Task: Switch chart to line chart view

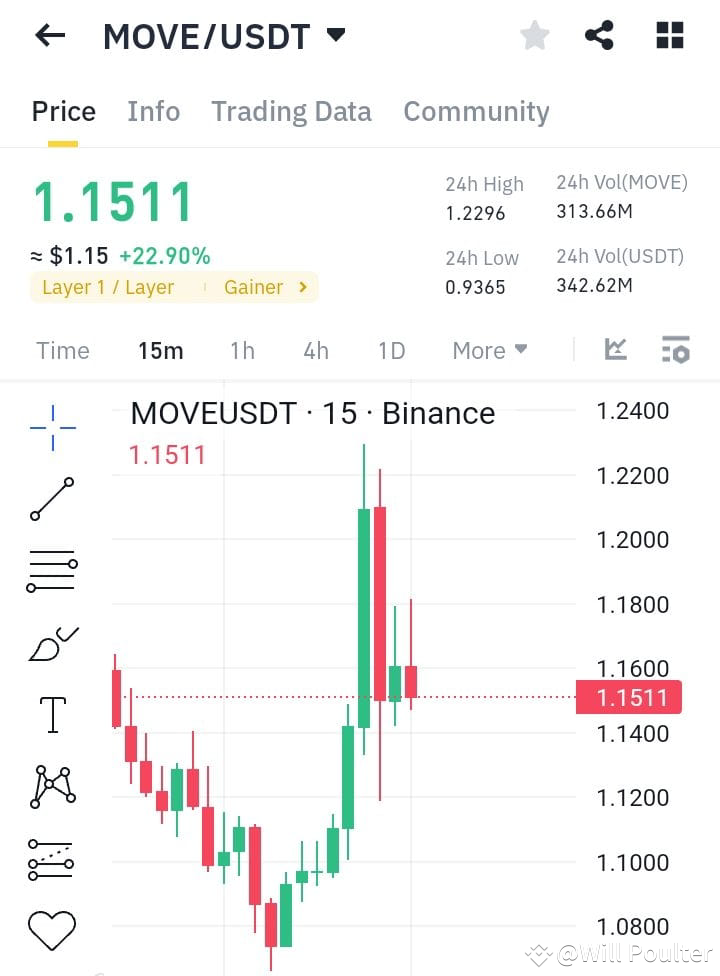Action: (x=615, y=350)
